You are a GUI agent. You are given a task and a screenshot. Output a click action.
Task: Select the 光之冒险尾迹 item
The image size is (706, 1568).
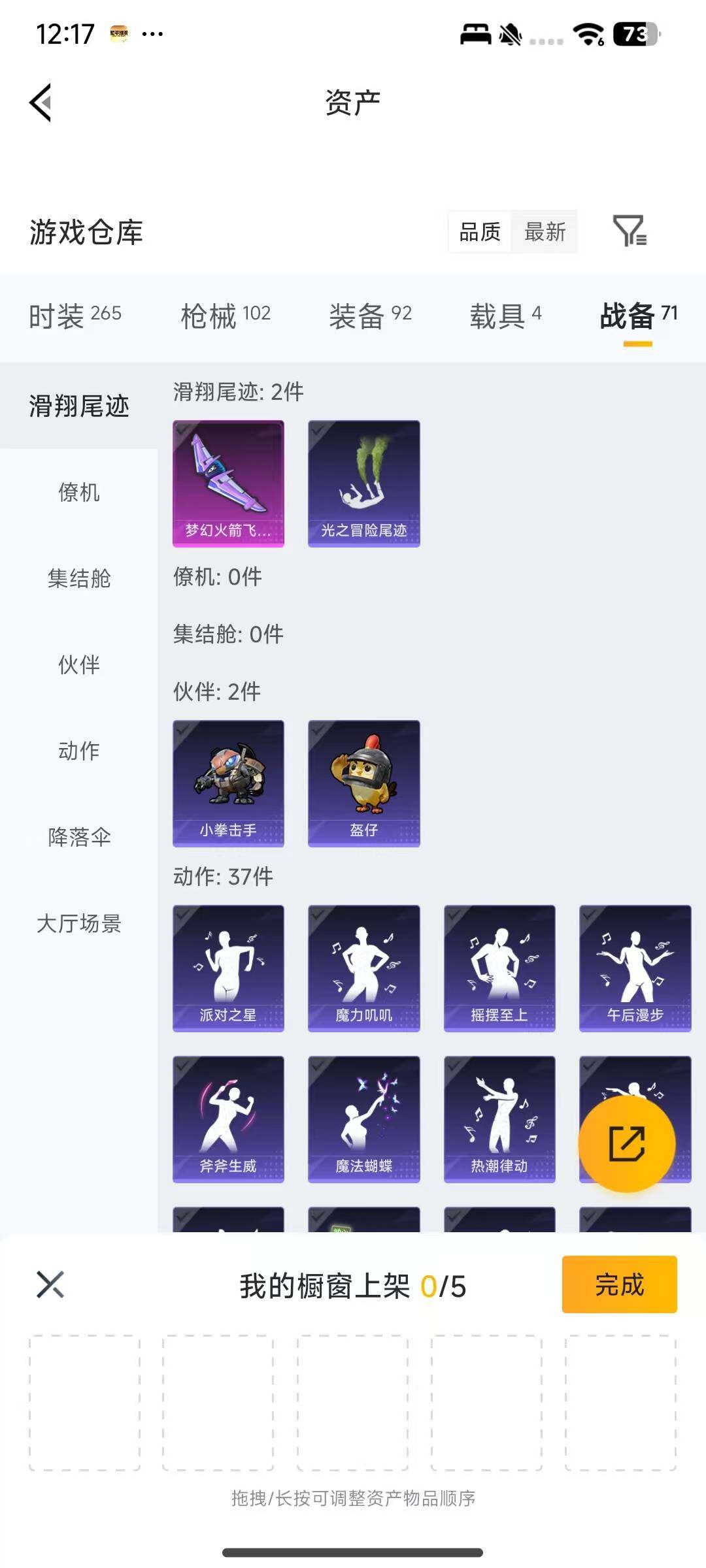[x=363, y=483]
